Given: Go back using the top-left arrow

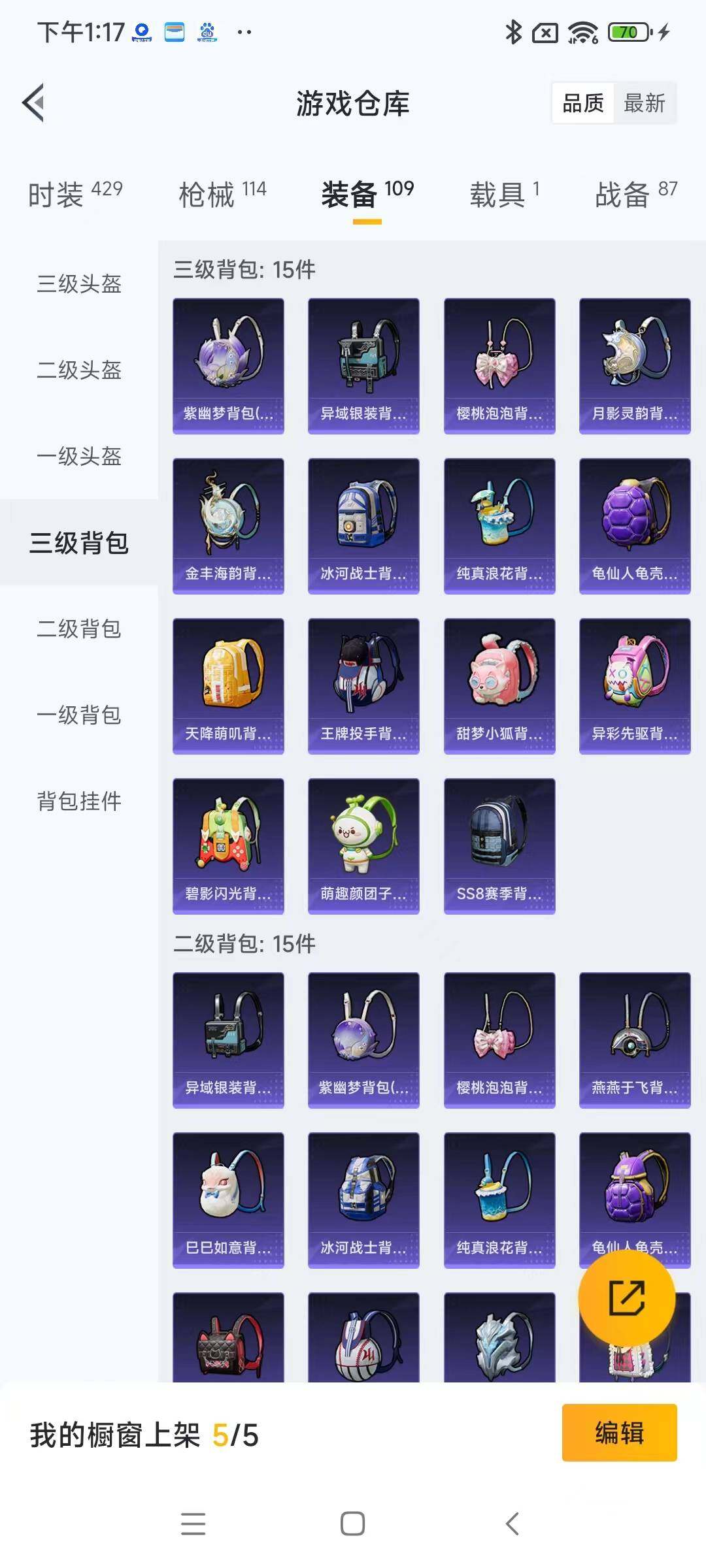Looking at the screenshot, I should coord(33,103).
